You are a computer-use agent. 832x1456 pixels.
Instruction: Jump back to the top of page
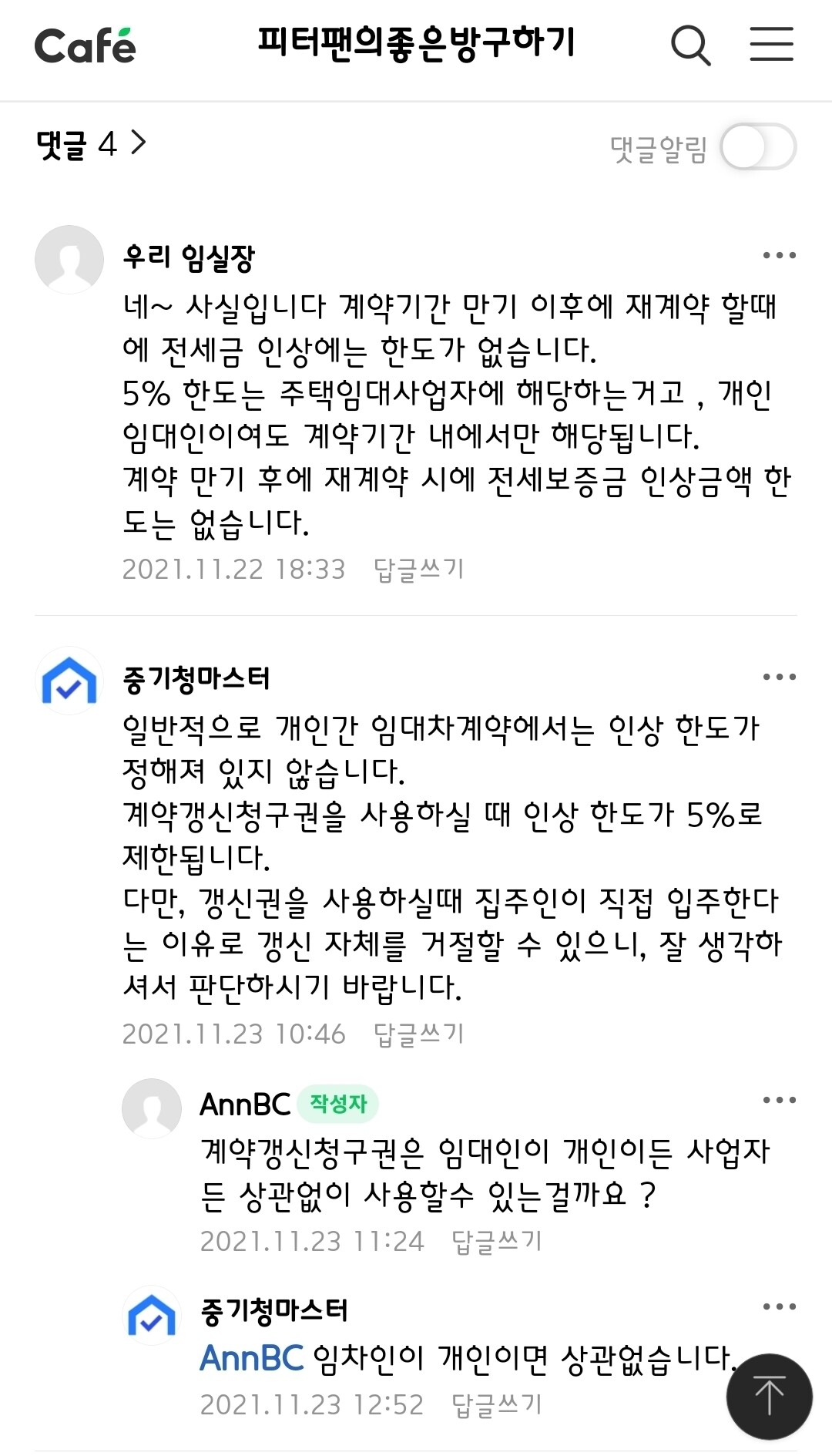pos(769,1396)
